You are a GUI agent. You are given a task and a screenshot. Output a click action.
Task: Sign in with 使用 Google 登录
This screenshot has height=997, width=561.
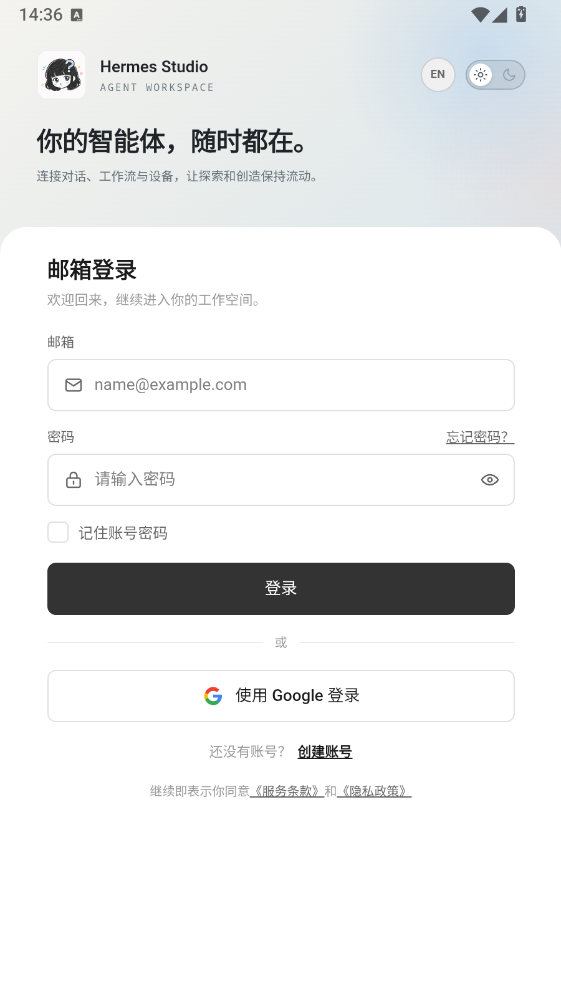[280, 696]
